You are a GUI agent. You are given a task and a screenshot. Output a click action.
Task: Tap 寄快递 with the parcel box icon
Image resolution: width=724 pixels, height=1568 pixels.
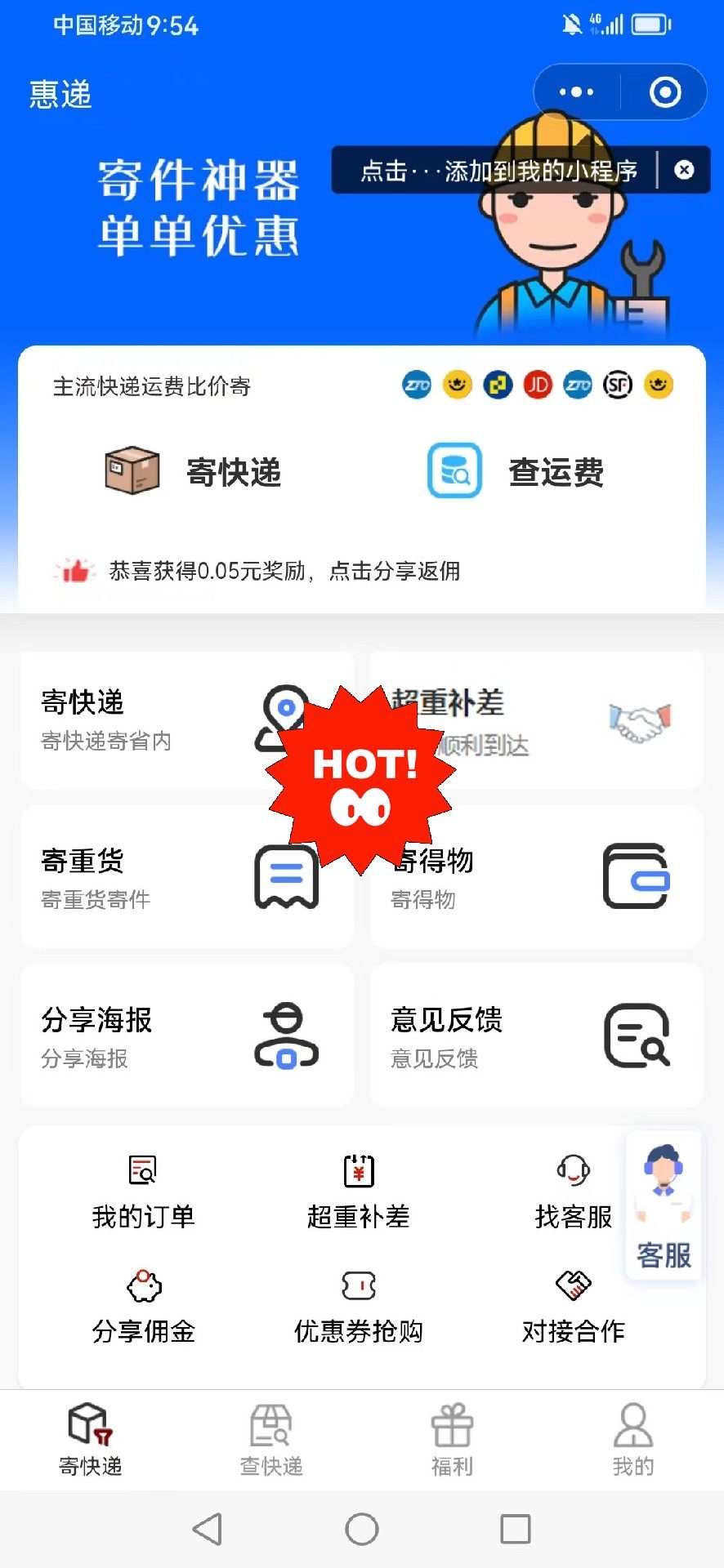pyautogui.click(x=194, y=471)
